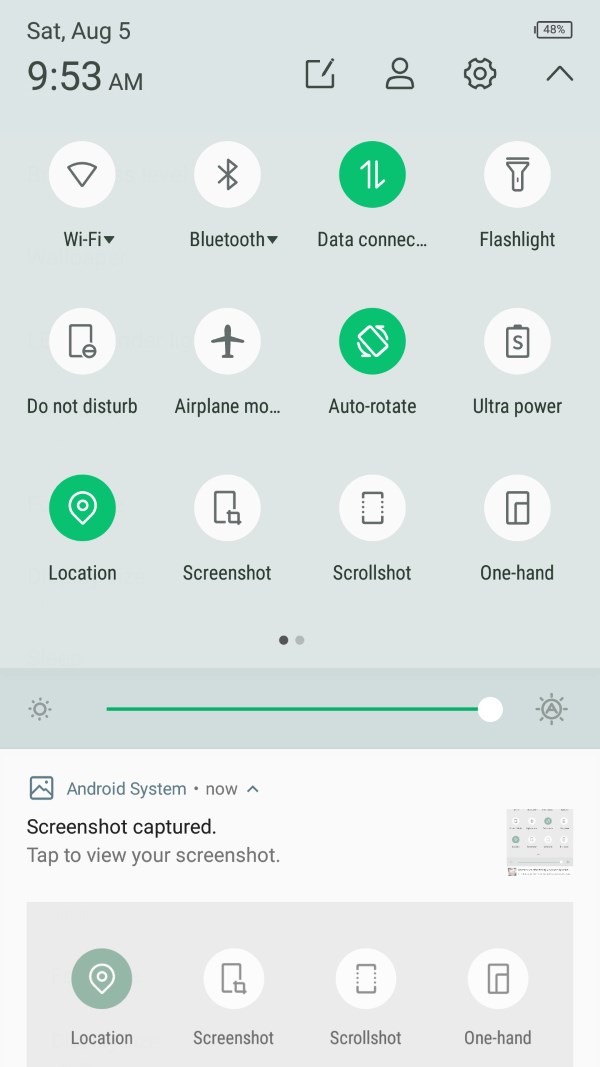The width and height of the screenshot is (600, 1067).
Task: Switch on Airplane mode
Action: 227,342
